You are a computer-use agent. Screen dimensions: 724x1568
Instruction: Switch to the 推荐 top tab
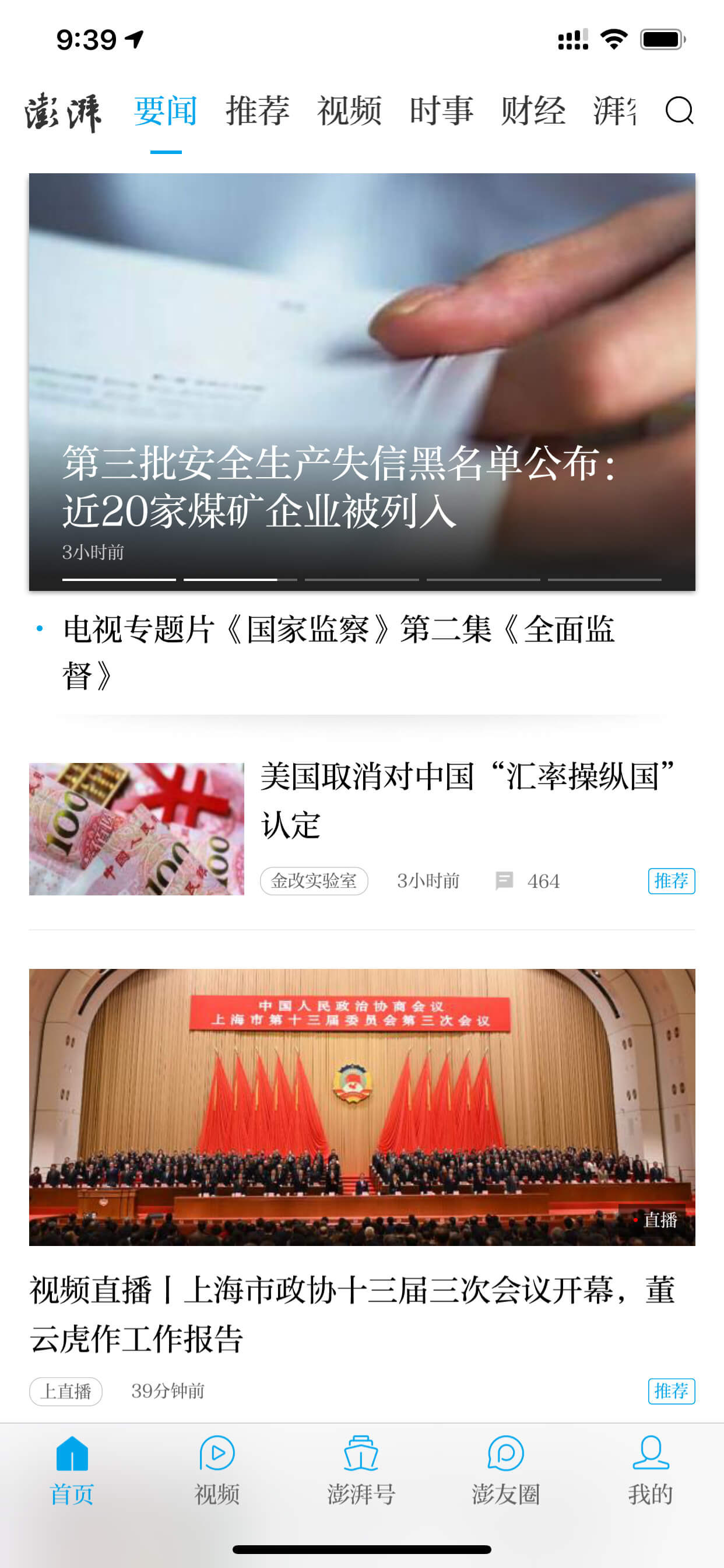(257, 111)
